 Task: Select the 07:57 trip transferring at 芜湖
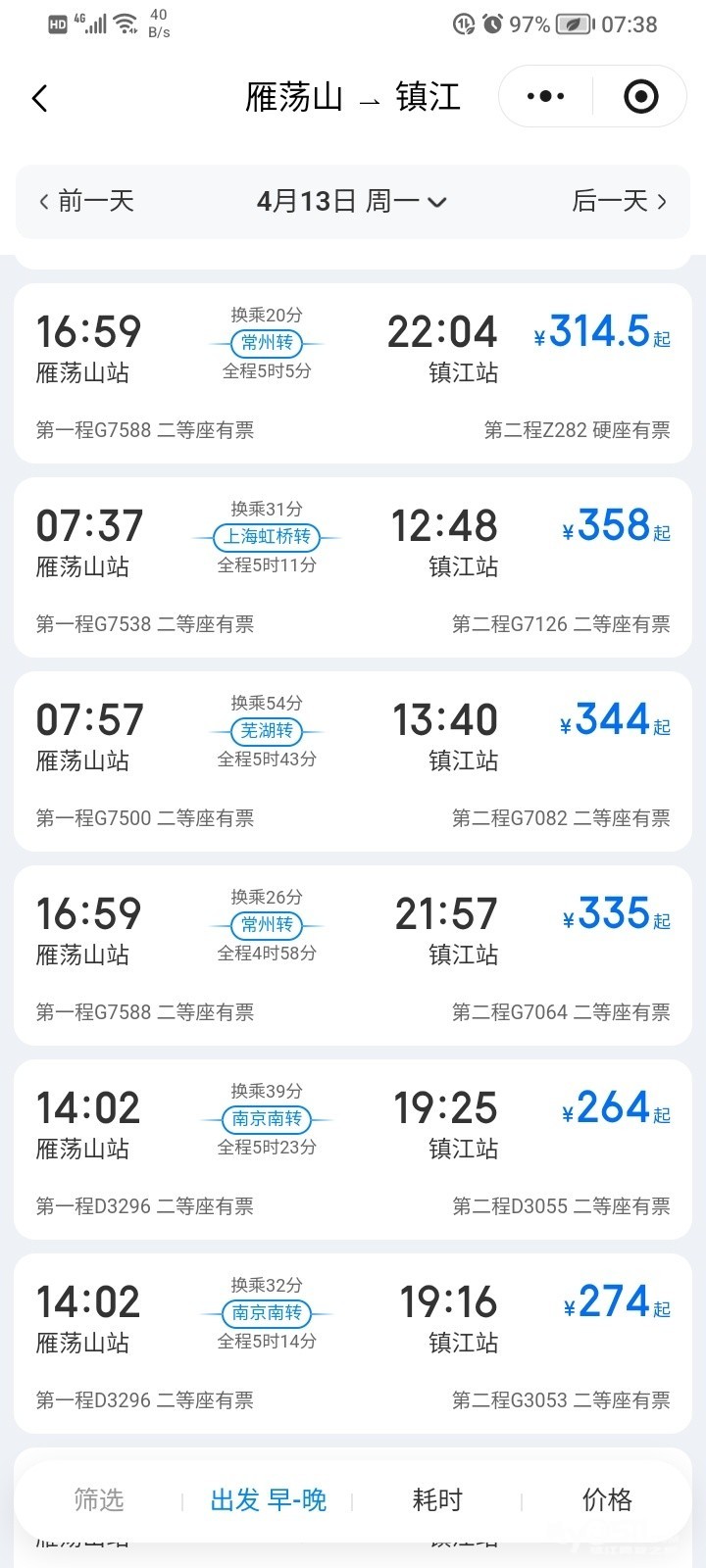[353, 761]
